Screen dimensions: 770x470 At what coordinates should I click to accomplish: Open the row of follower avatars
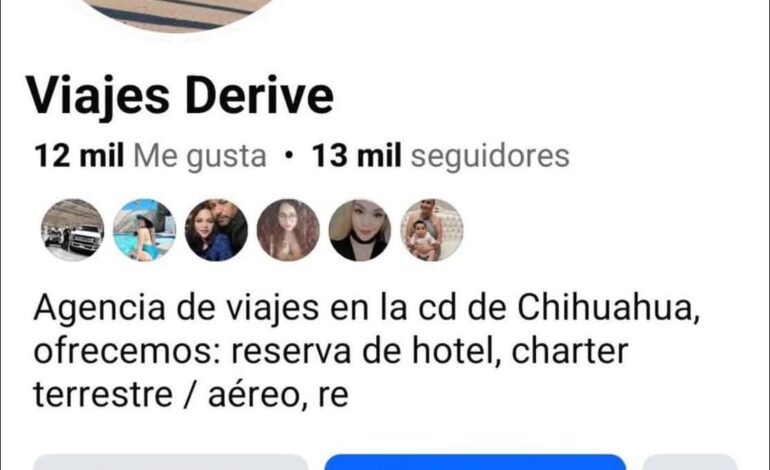(x=252, y=230)
